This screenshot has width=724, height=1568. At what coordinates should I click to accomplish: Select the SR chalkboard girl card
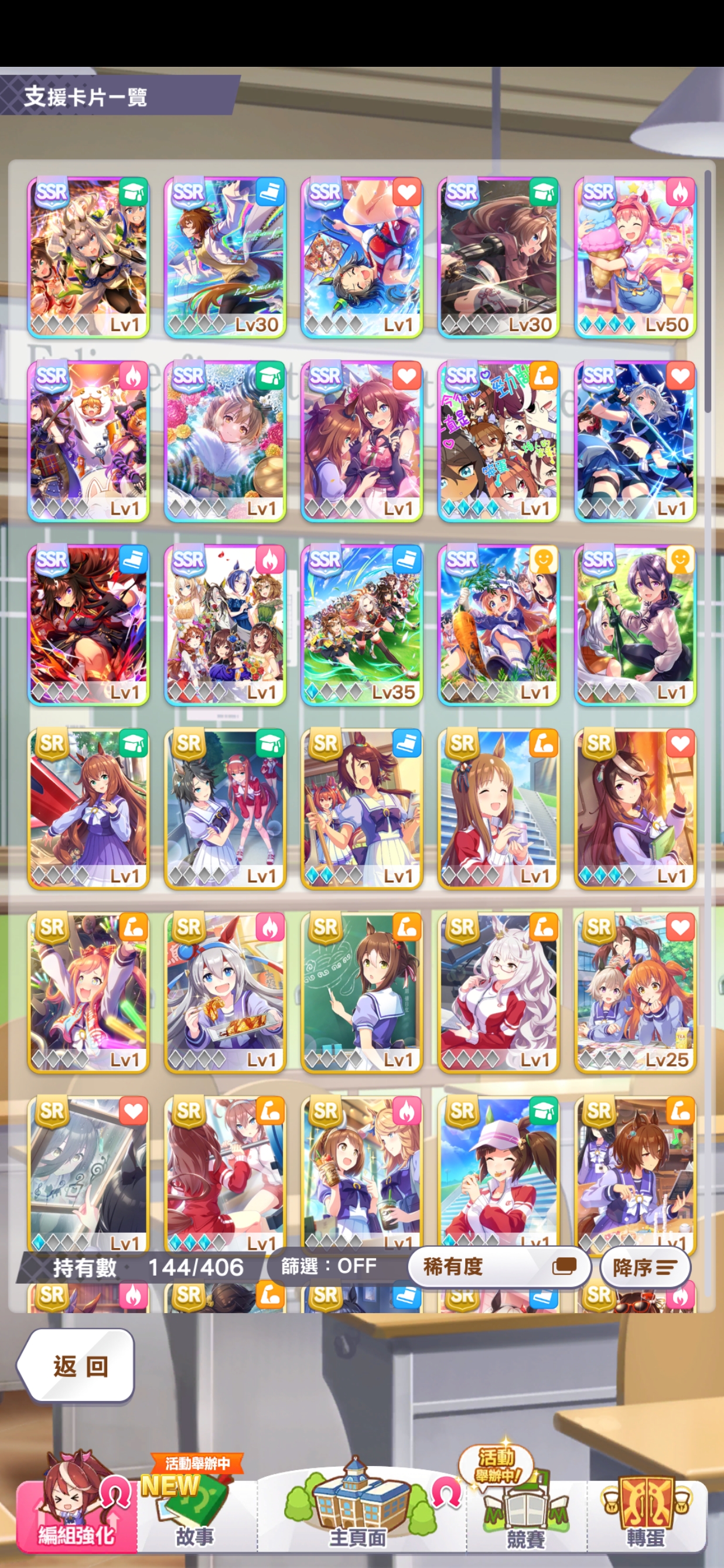click(x=361, y=992)
